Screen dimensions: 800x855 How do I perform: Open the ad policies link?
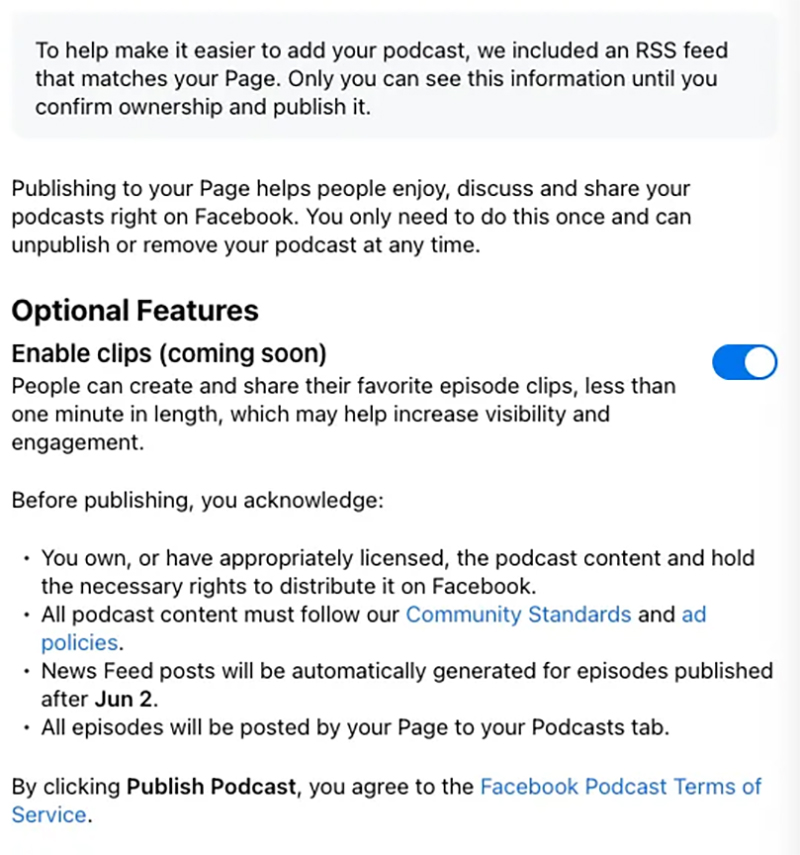coord(693,614)
